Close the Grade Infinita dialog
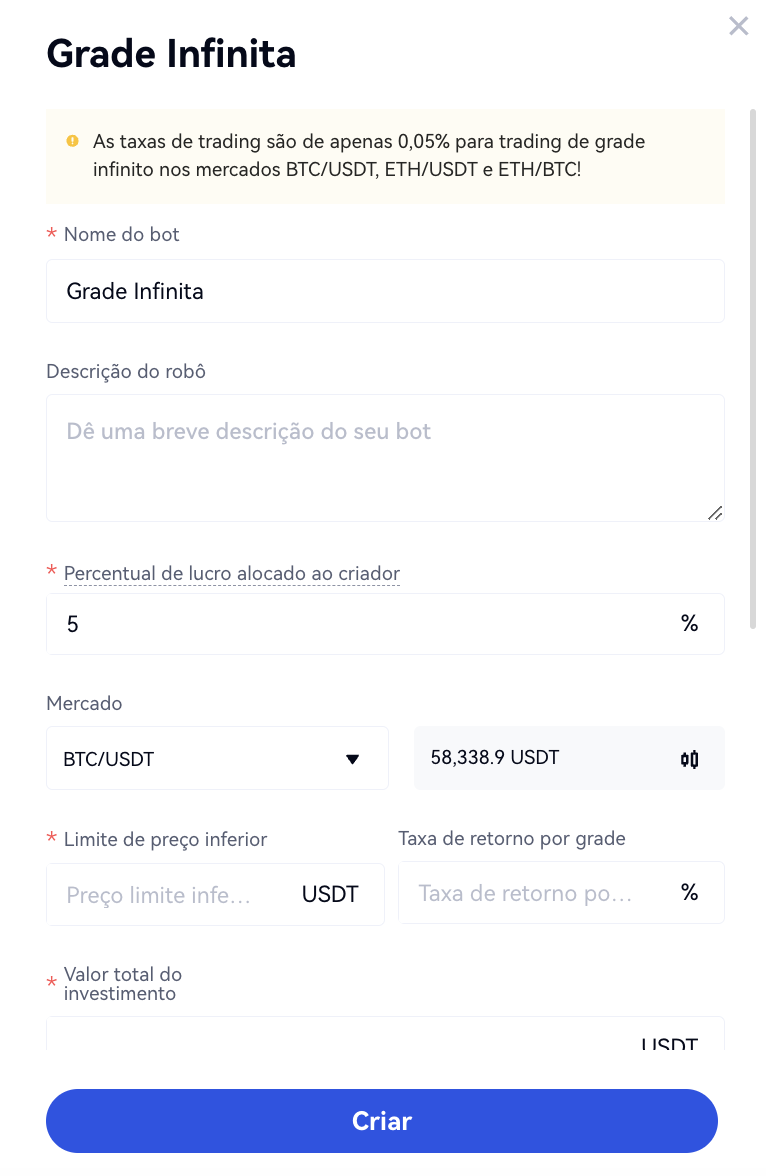This screenshot has width=766, height=1176. point(738,26)
